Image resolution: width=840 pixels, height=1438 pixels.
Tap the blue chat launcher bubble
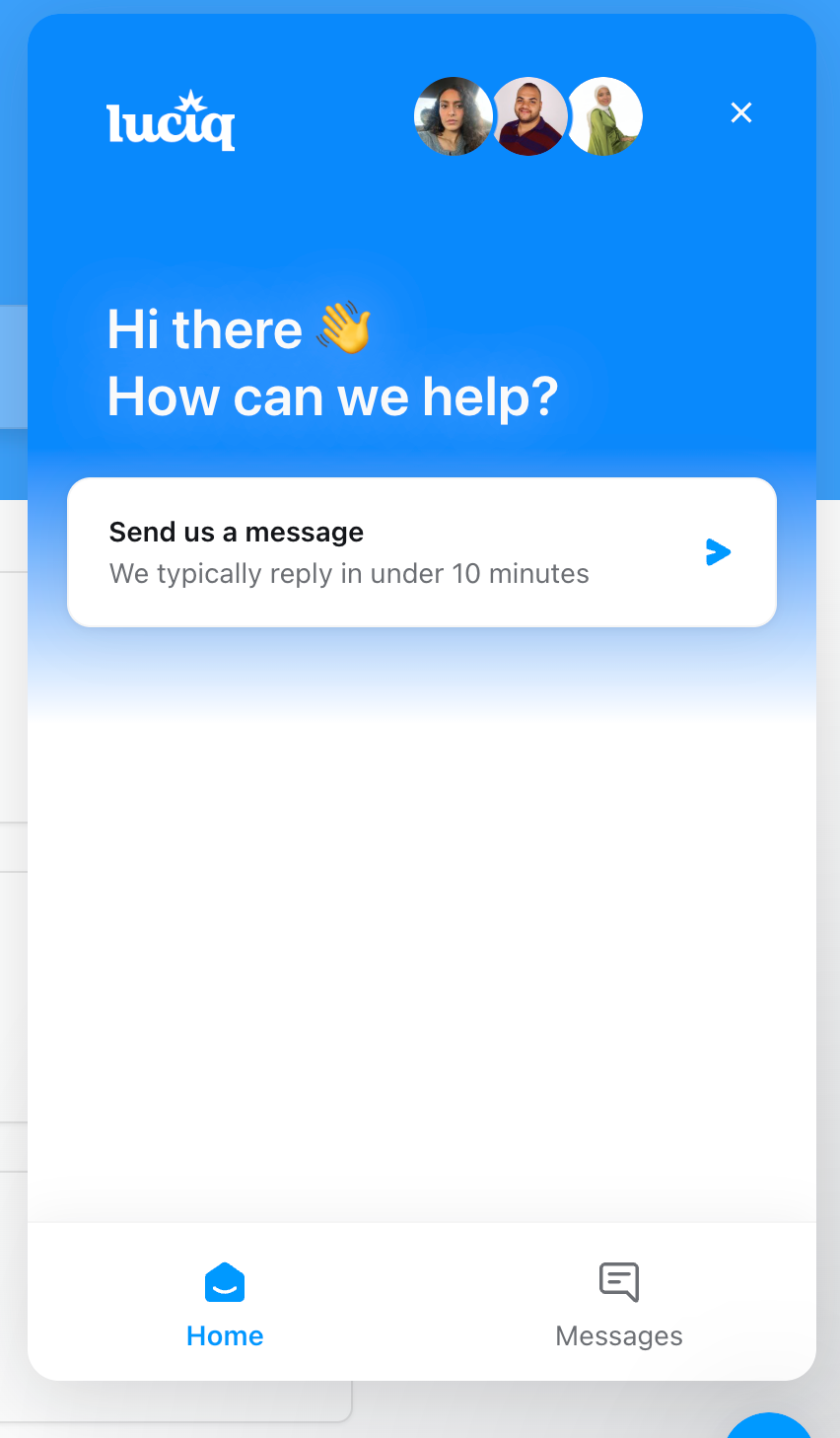click(x=769, y=1426)
